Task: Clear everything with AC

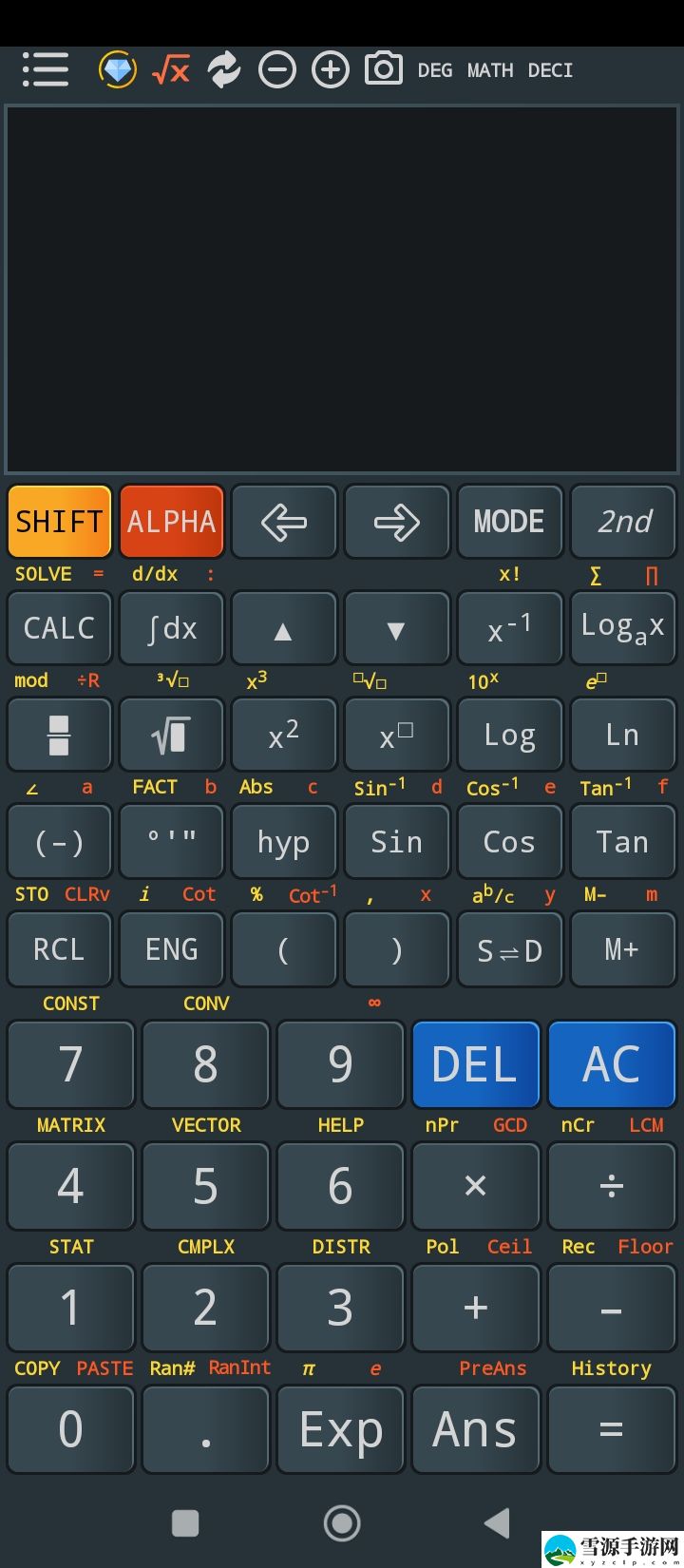Action: click(x=612, y=1064)
